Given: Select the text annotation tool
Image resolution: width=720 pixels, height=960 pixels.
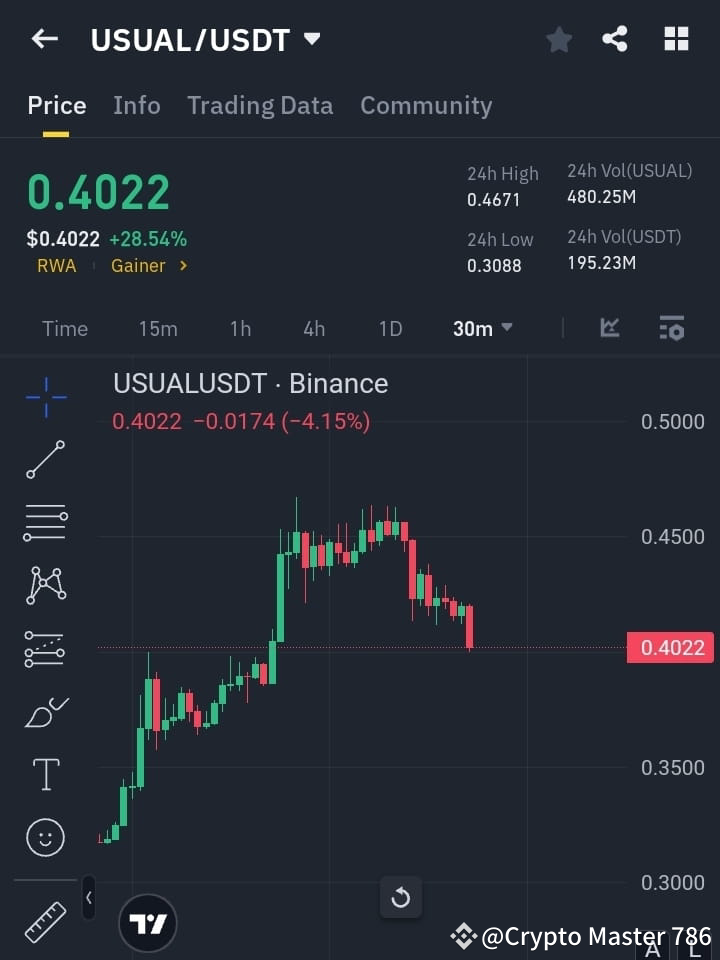Looking at the screenshot, I should [45, 774].
